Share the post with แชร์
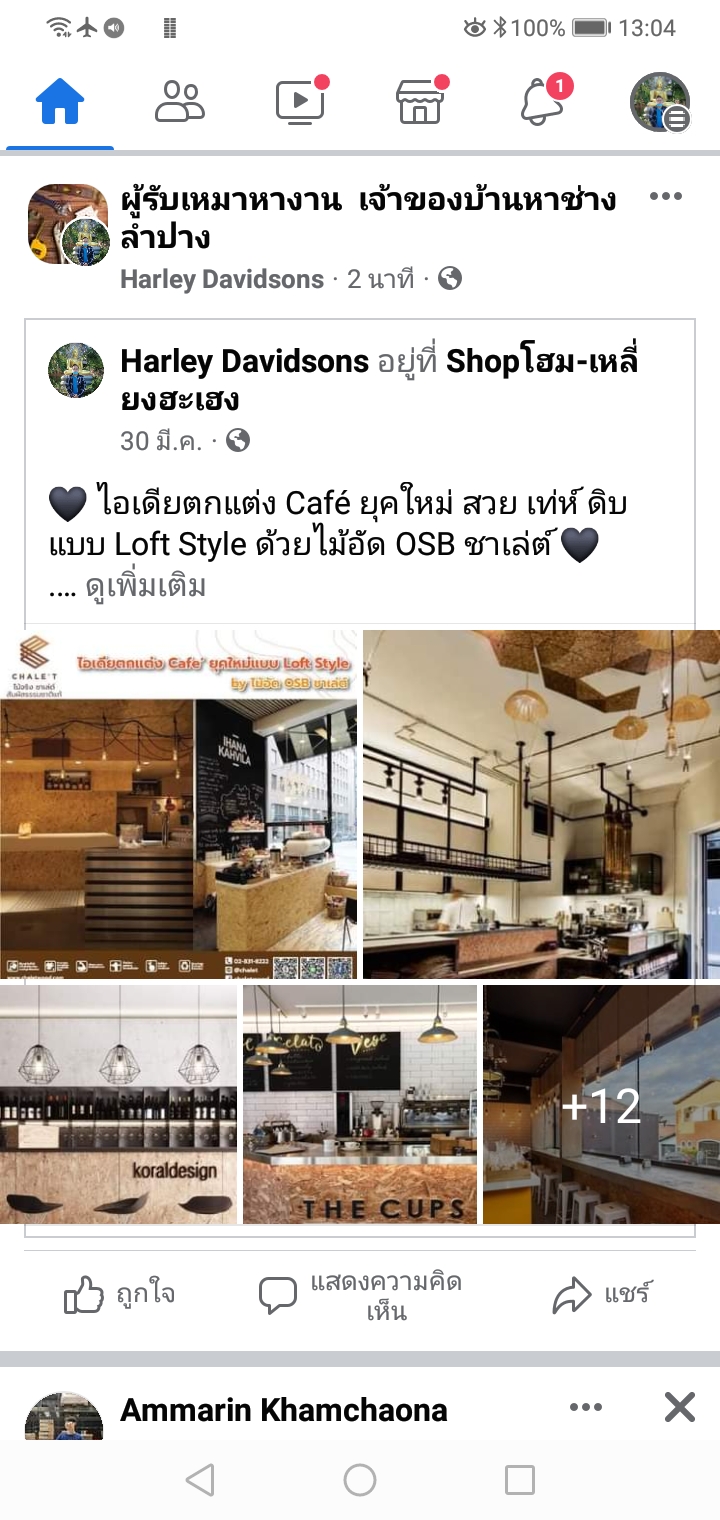 click(601, 1295)
